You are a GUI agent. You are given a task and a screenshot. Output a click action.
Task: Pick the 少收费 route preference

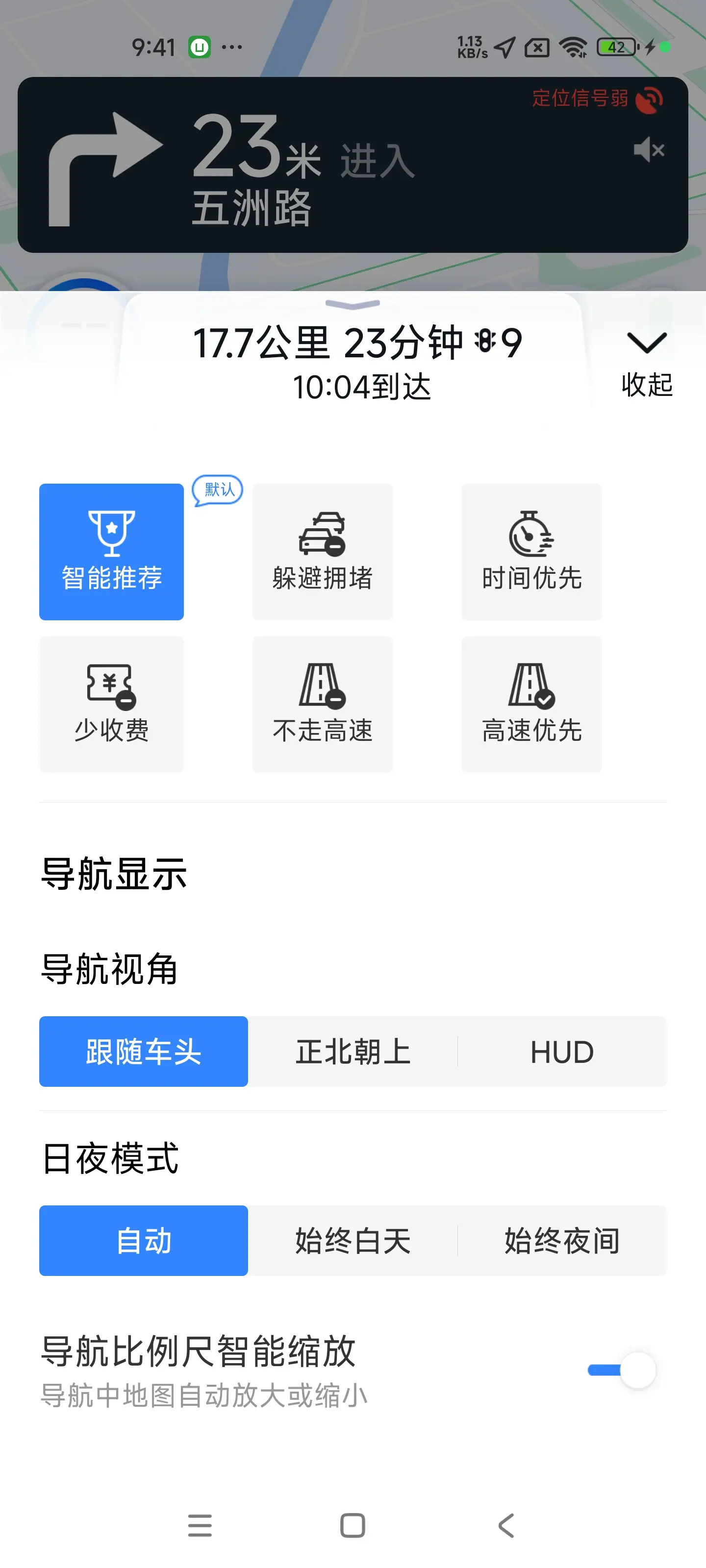click(111, 704)
